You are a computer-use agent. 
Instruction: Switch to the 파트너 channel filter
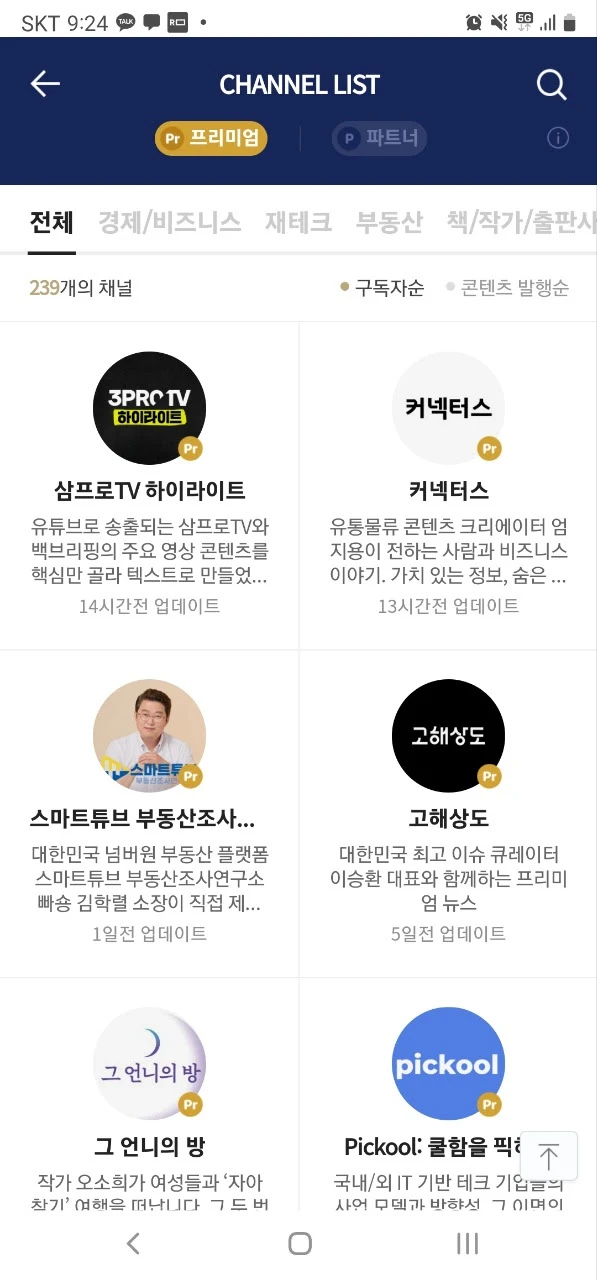379,138
